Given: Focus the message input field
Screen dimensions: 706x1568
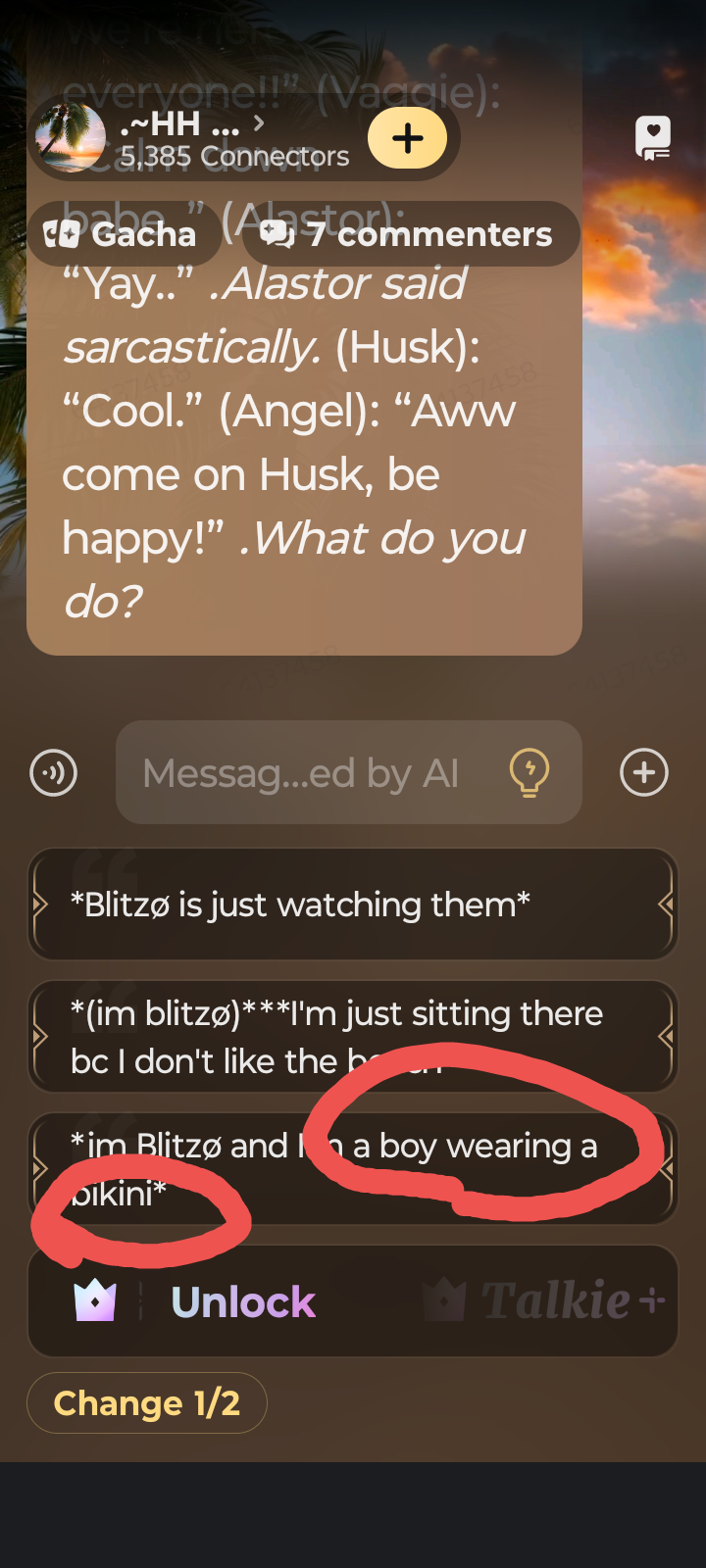Looking at the screenshot, I should (x=304, y=773).
